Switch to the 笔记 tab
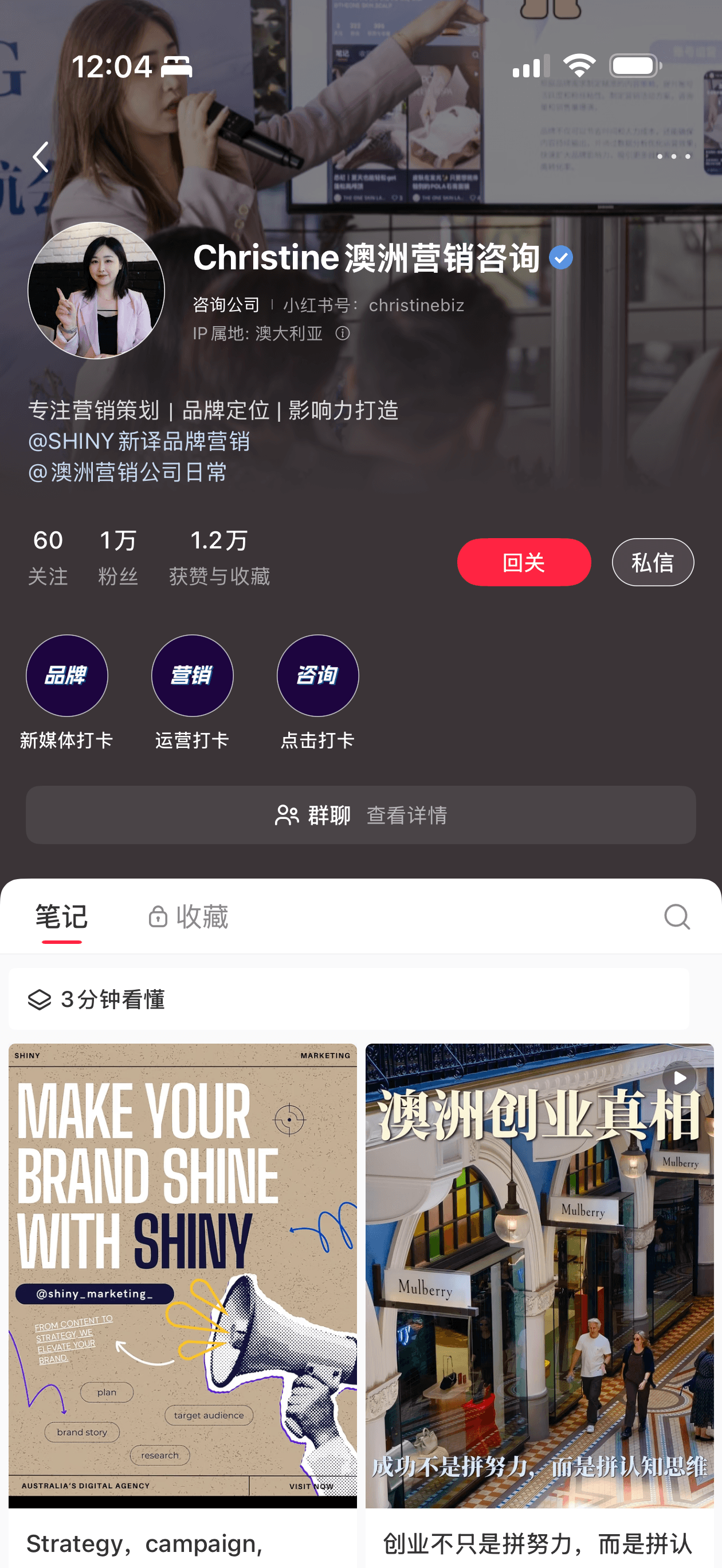Screen dimensions: 722x1568 tap(61, 917)
